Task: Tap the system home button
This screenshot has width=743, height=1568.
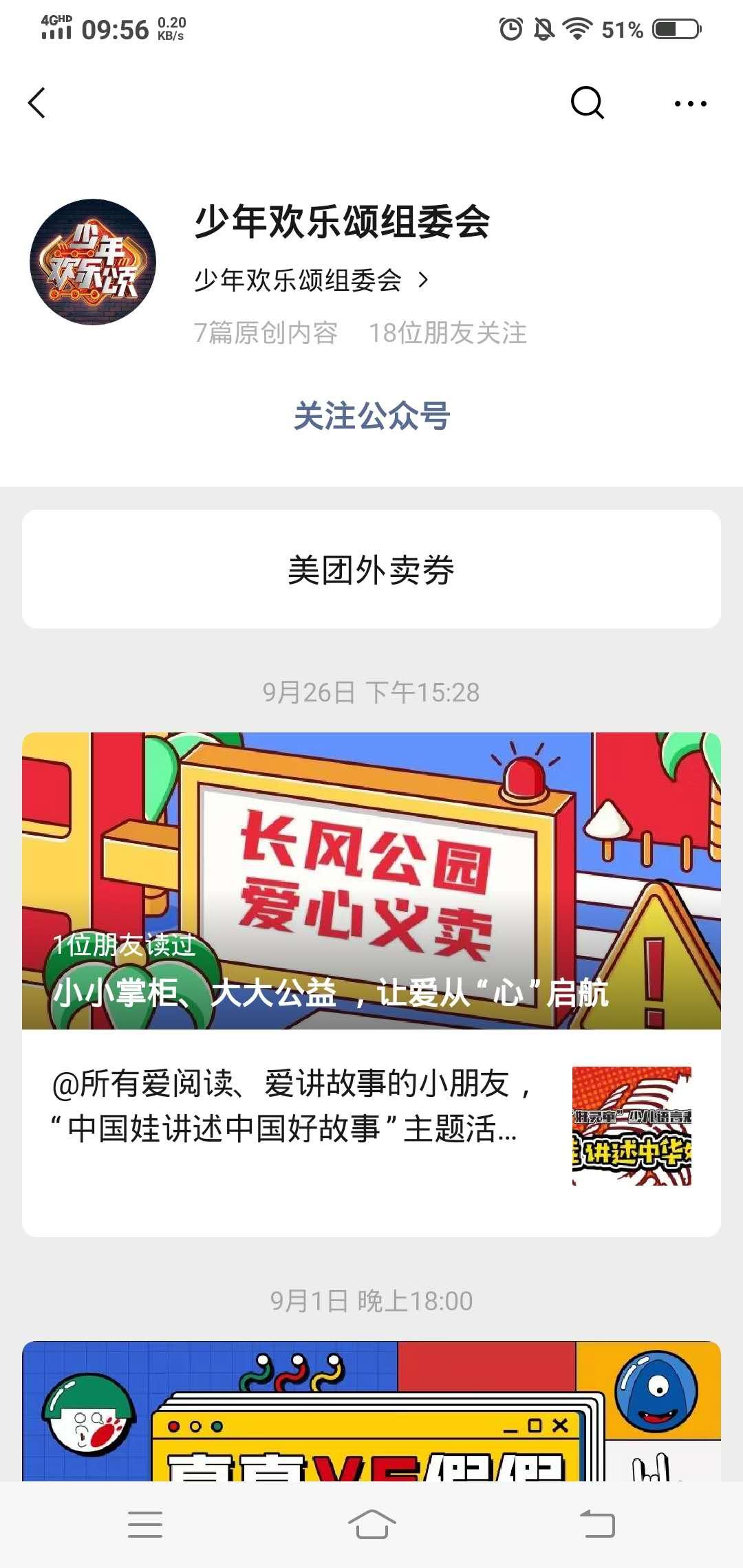Action: pos(371,1525)
